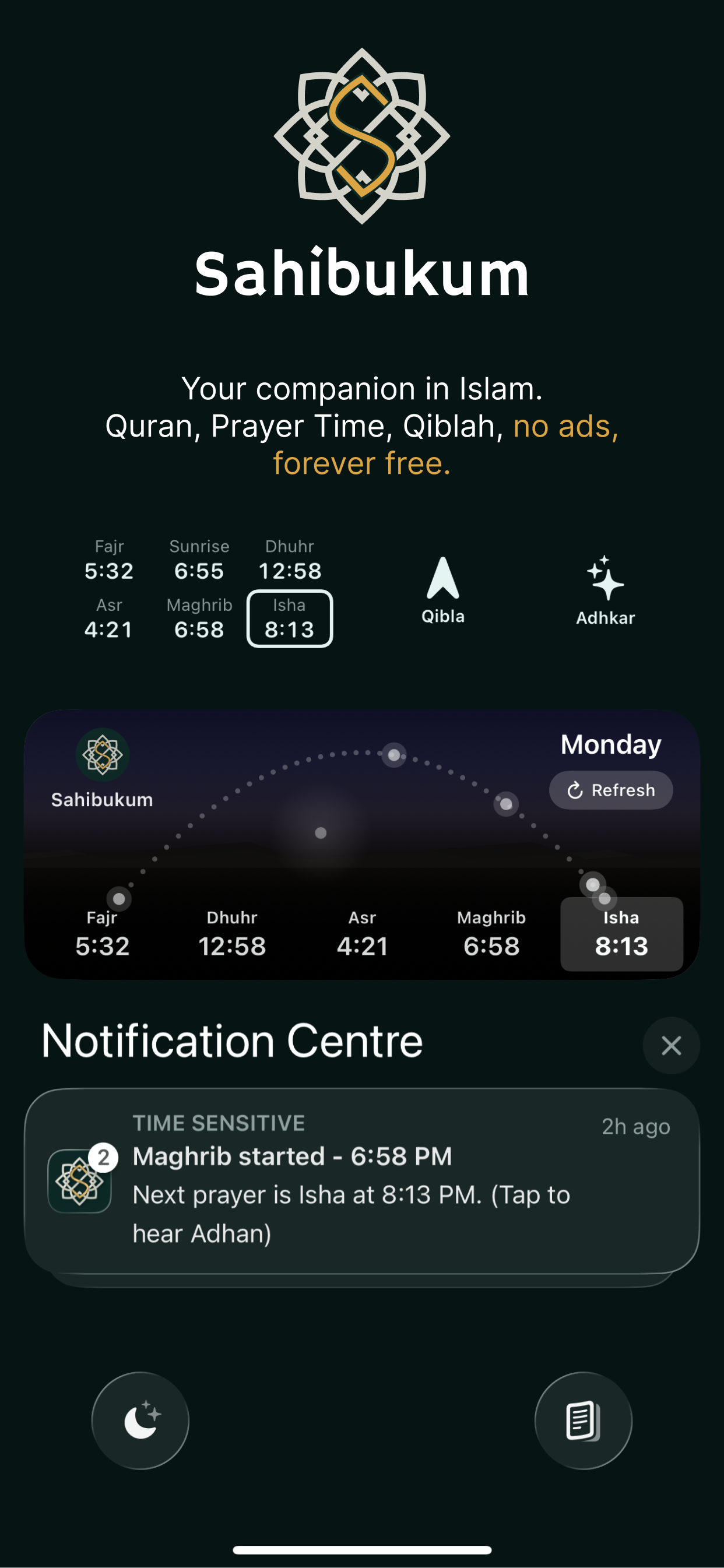Select Maghrib 6:58 in the widget
The height and width of the screenshot is (1568, 724).
[x=492, y=933]
